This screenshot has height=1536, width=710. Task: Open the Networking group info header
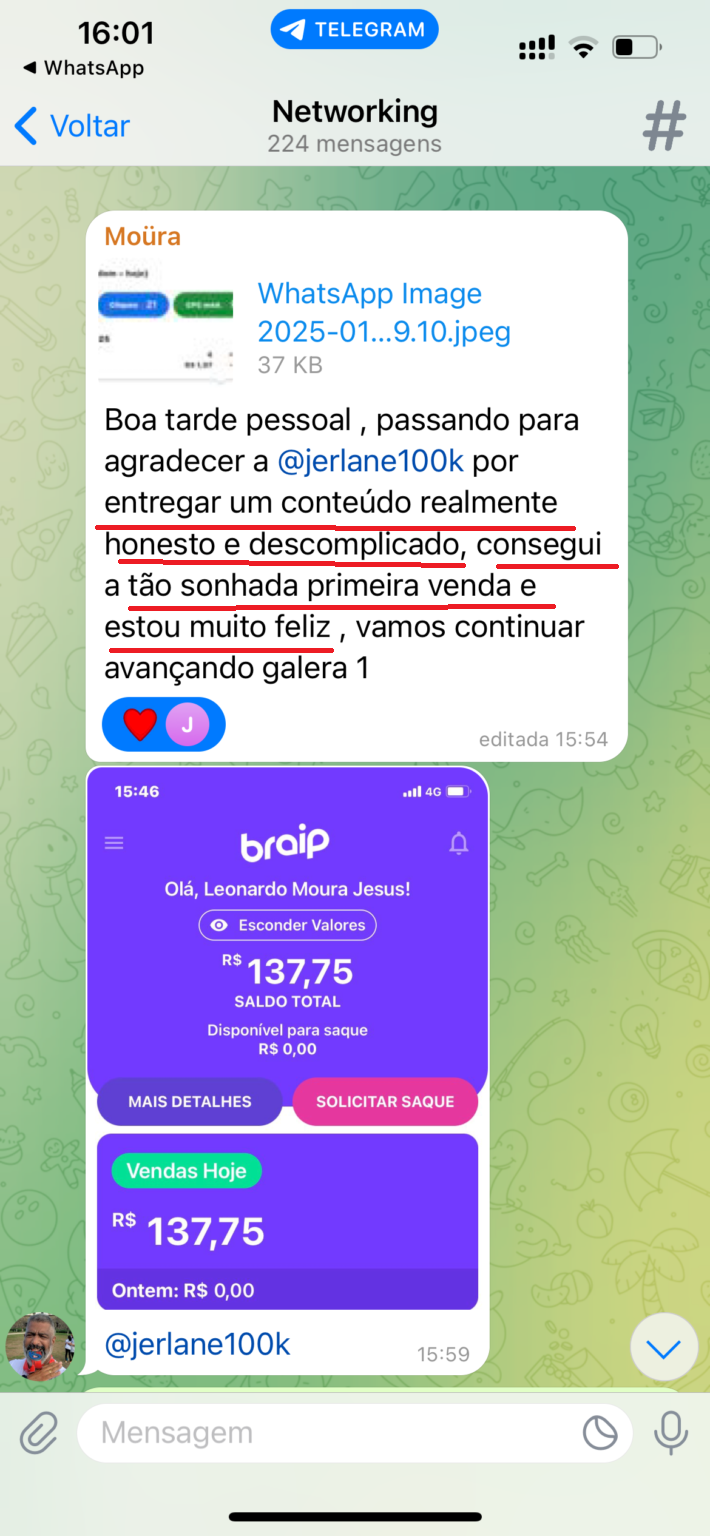pos(354,126)
